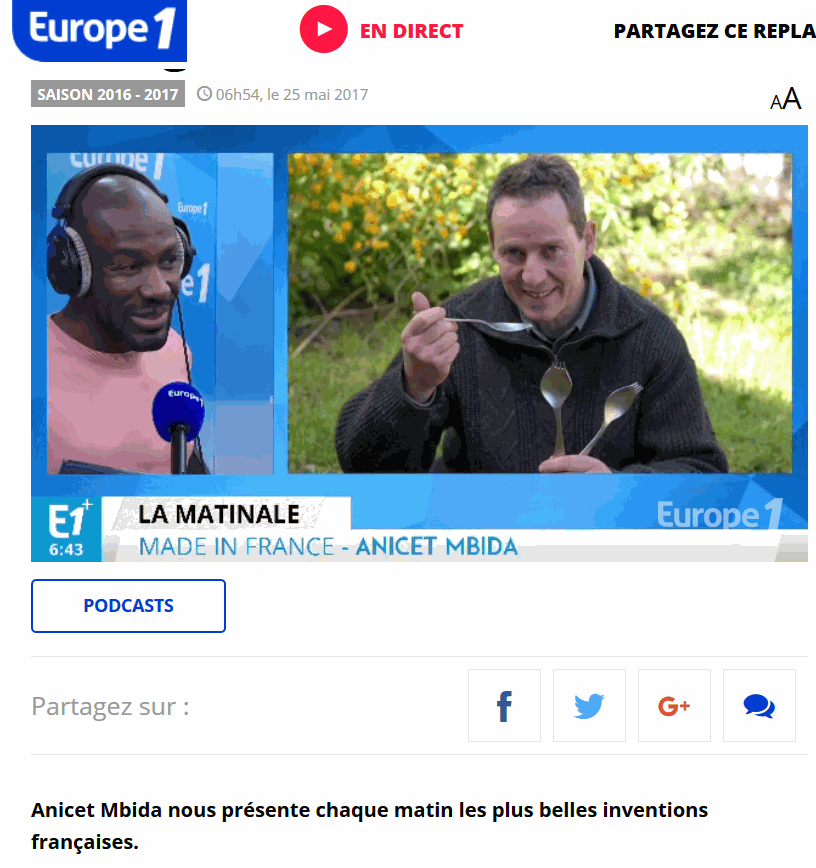816x868 pixels.
Task: Open the comments bubble icon
Action: pos(759,706)
